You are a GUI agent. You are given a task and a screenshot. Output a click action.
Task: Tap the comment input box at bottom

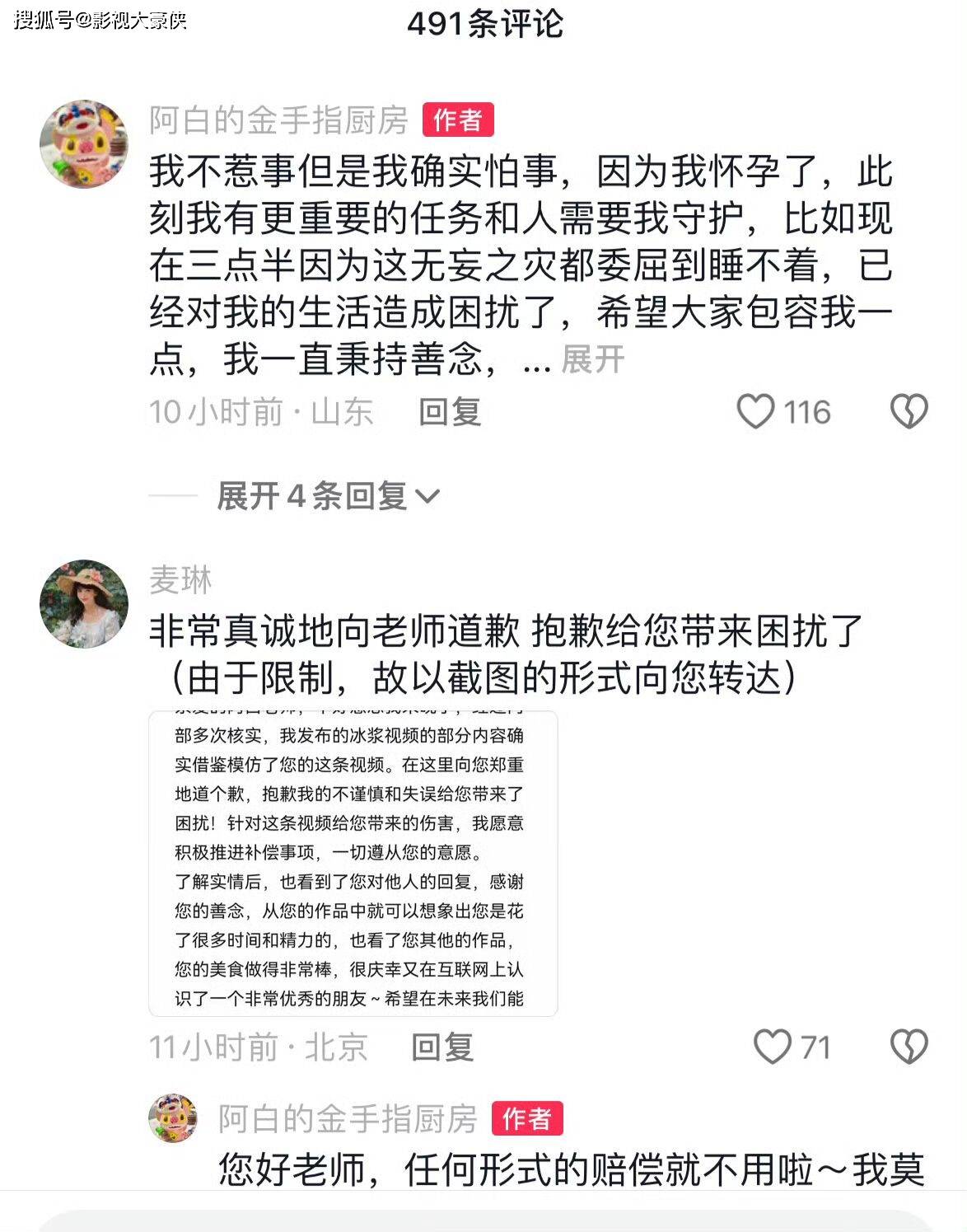(483, 1220)
